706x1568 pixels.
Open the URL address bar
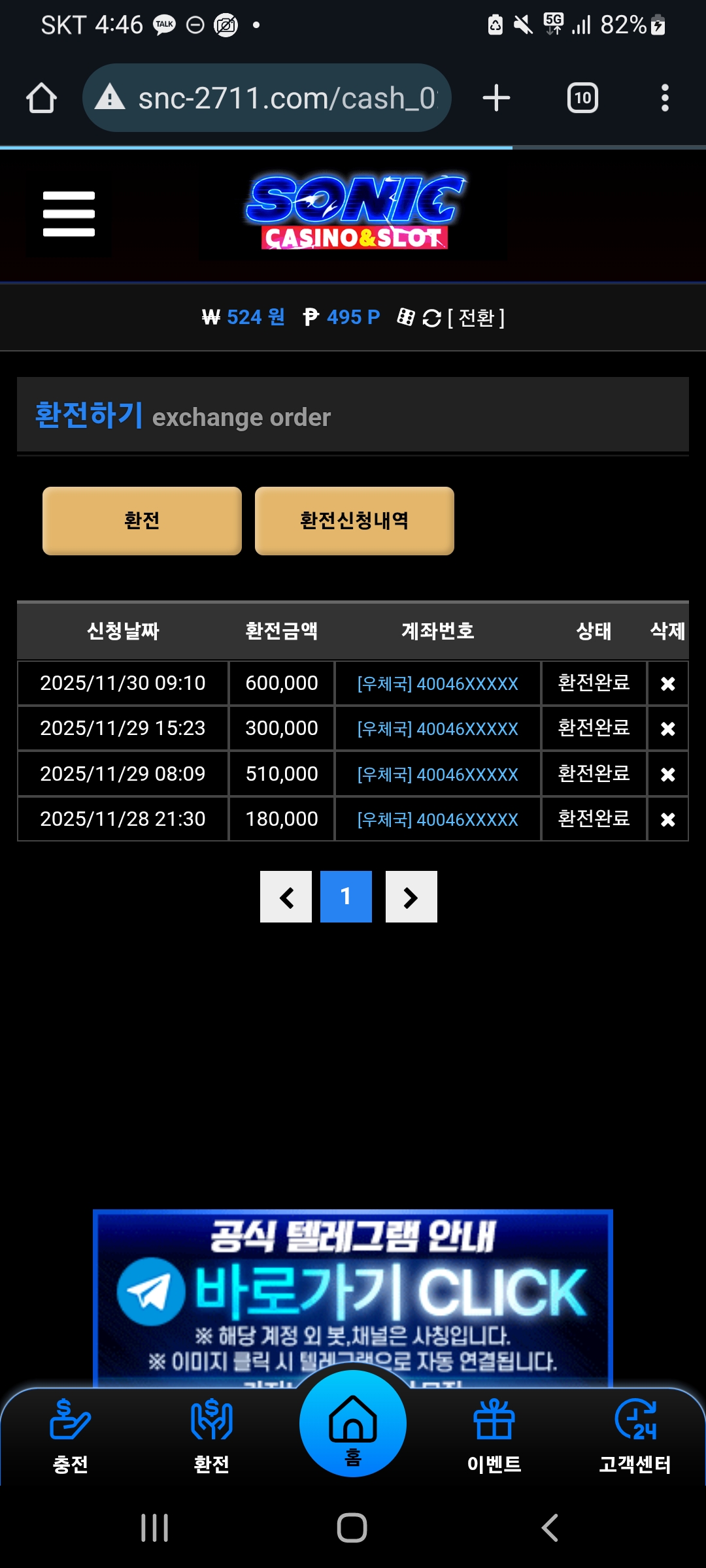[x=275, y=98]
